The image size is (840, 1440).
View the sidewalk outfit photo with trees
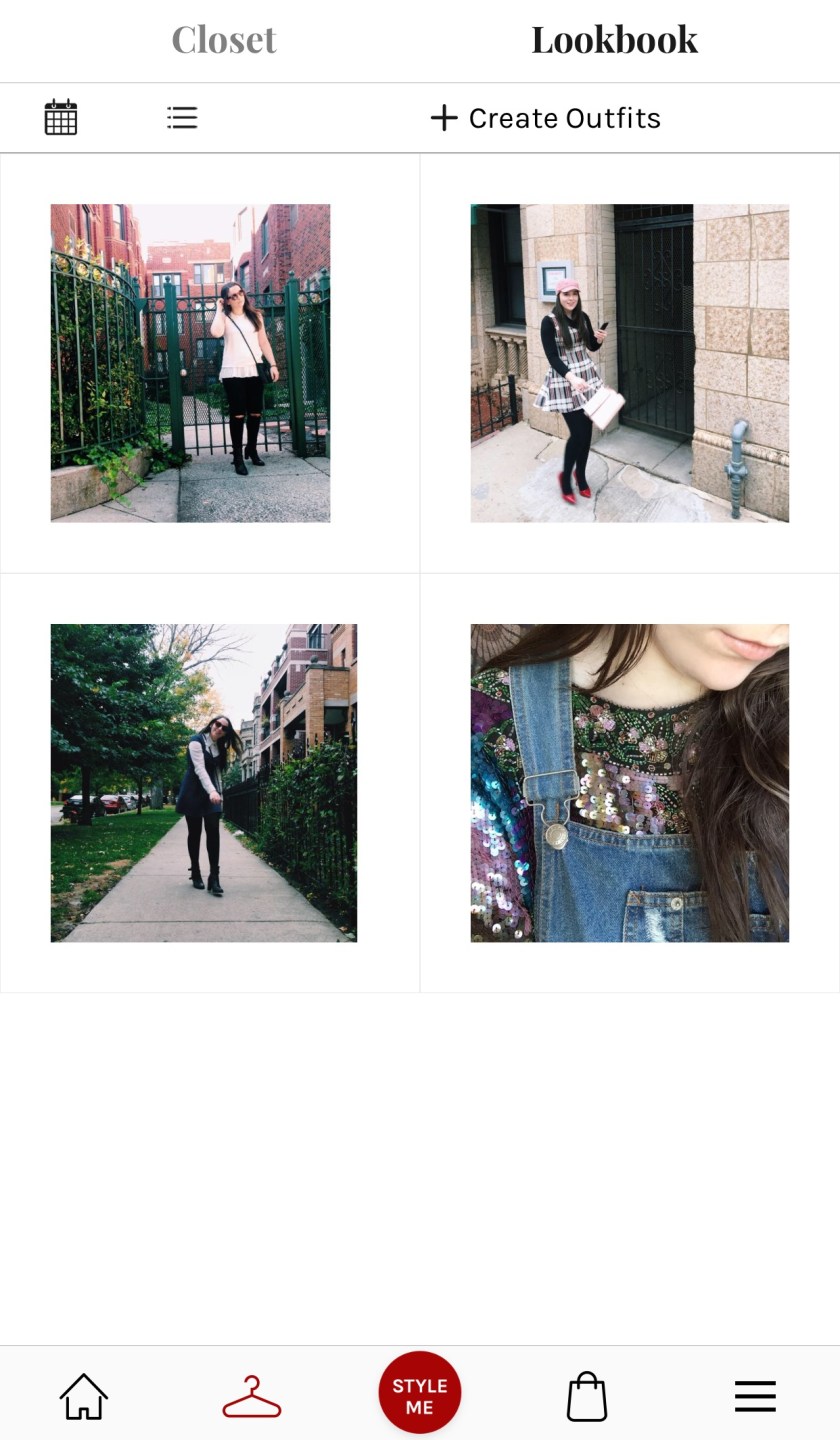point(204,783)
